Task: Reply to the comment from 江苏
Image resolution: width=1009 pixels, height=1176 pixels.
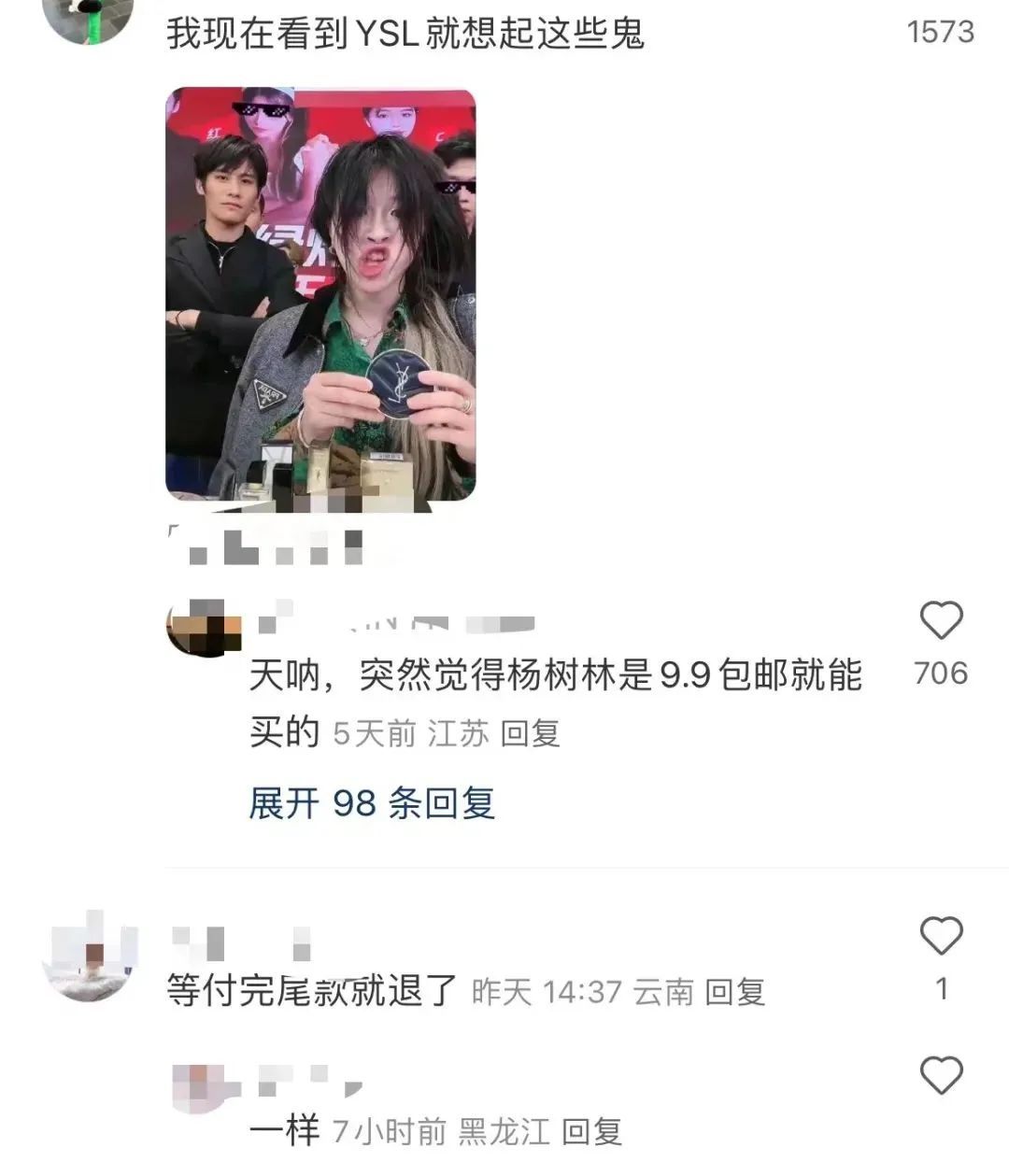Action: pyautogui.click(x=530, y=734)
